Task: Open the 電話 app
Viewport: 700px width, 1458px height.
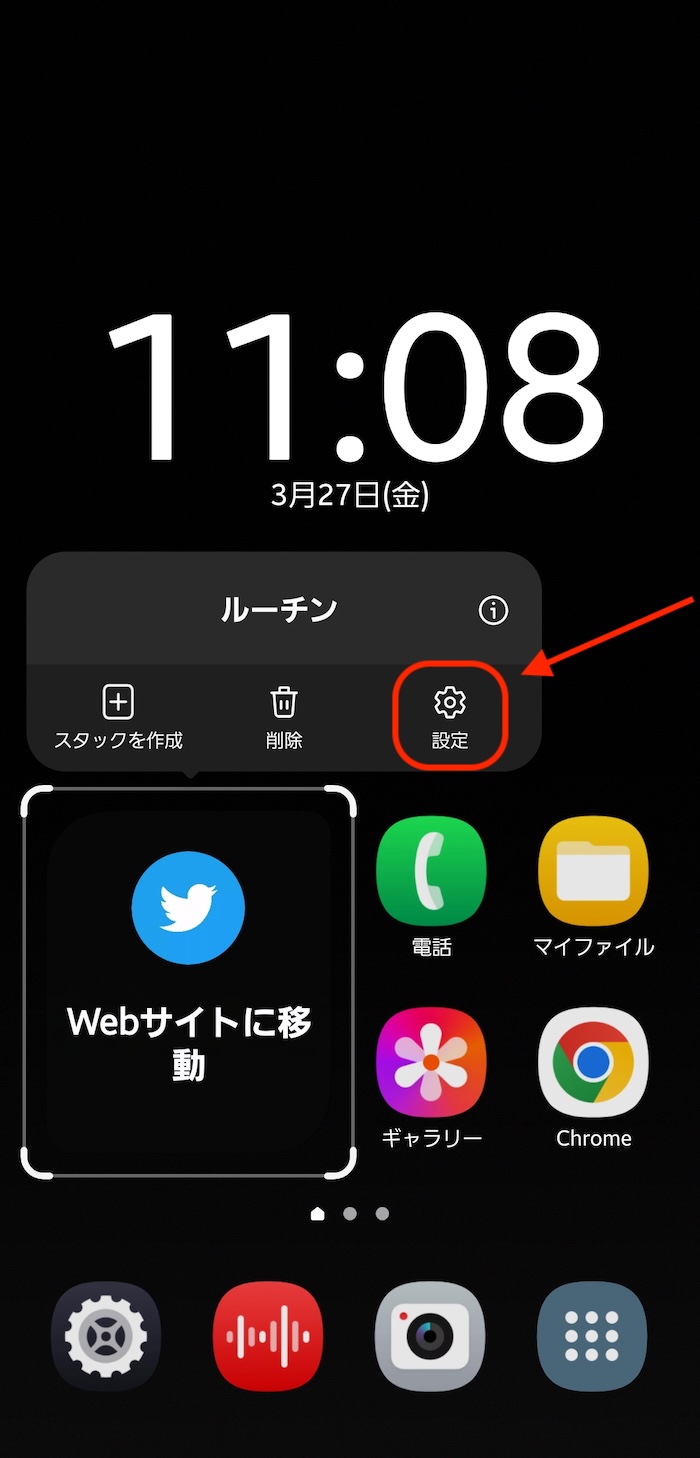Action: point(431,871)
